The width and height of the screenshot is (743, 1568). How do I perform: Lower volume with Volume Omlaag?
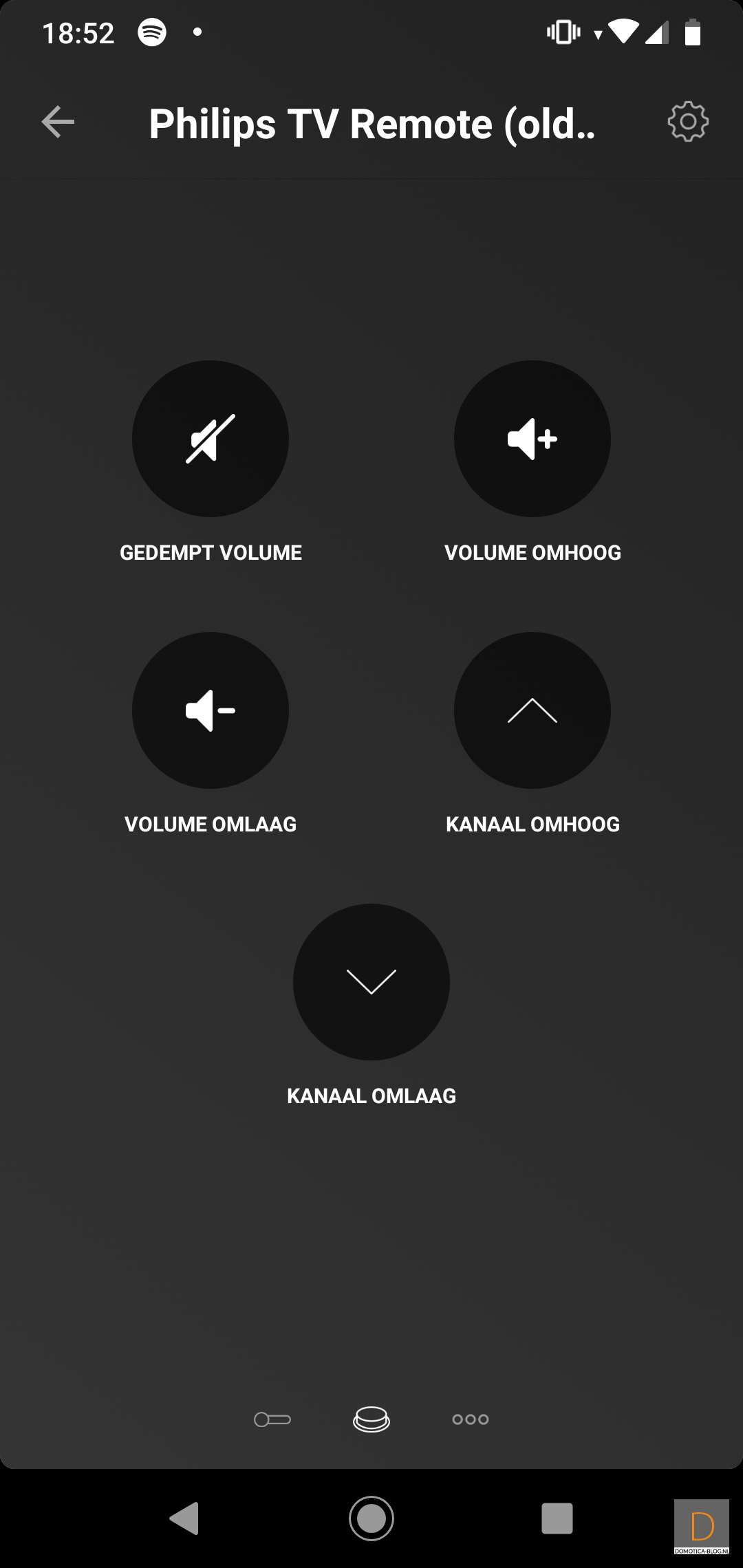coord(211,710)
